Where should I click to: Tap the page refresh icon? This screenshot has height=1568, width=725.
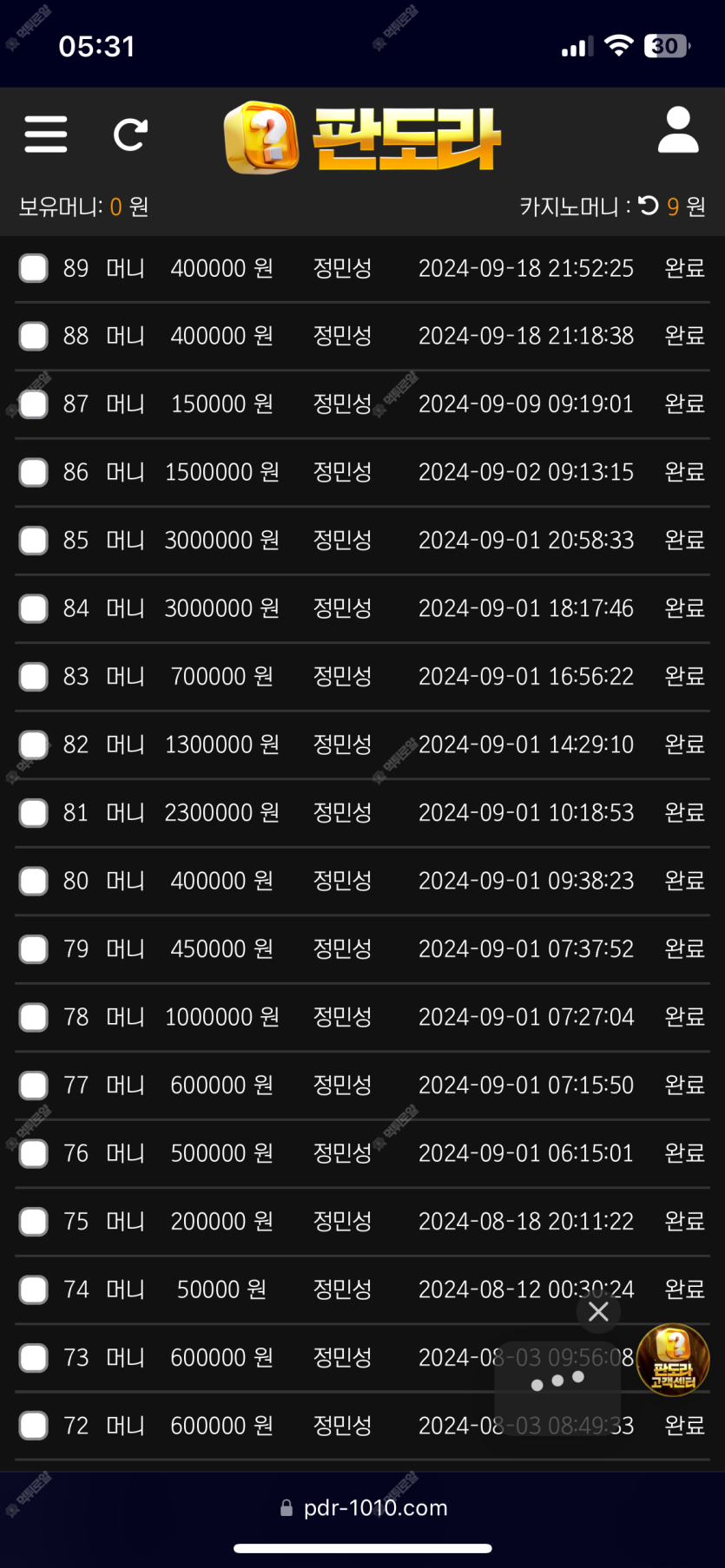point(131,134)
